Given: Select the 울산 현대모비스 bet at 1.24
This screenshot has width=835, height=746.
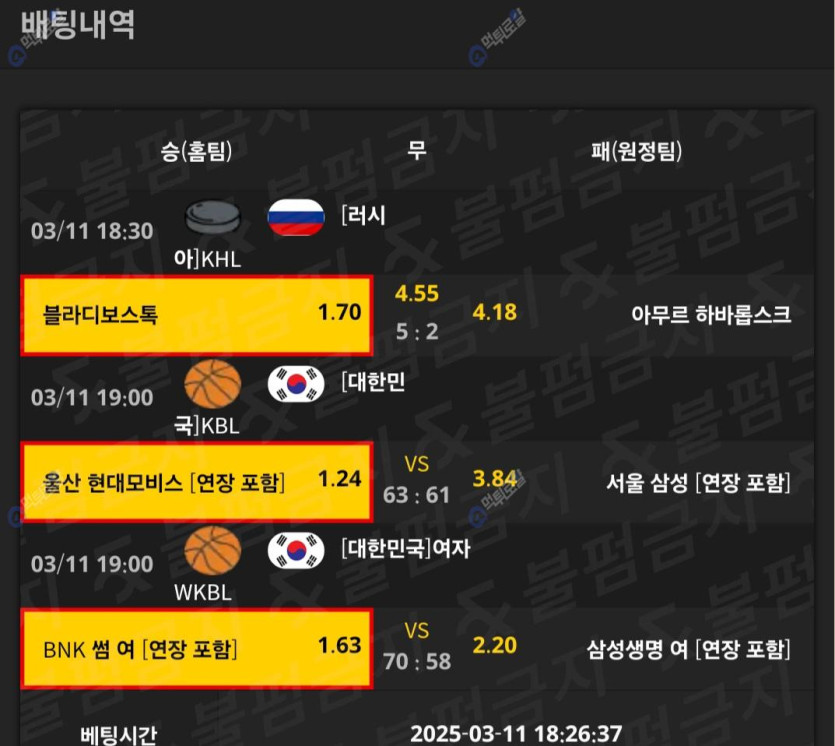Looking at the screenshot, I should coord(197,482).
